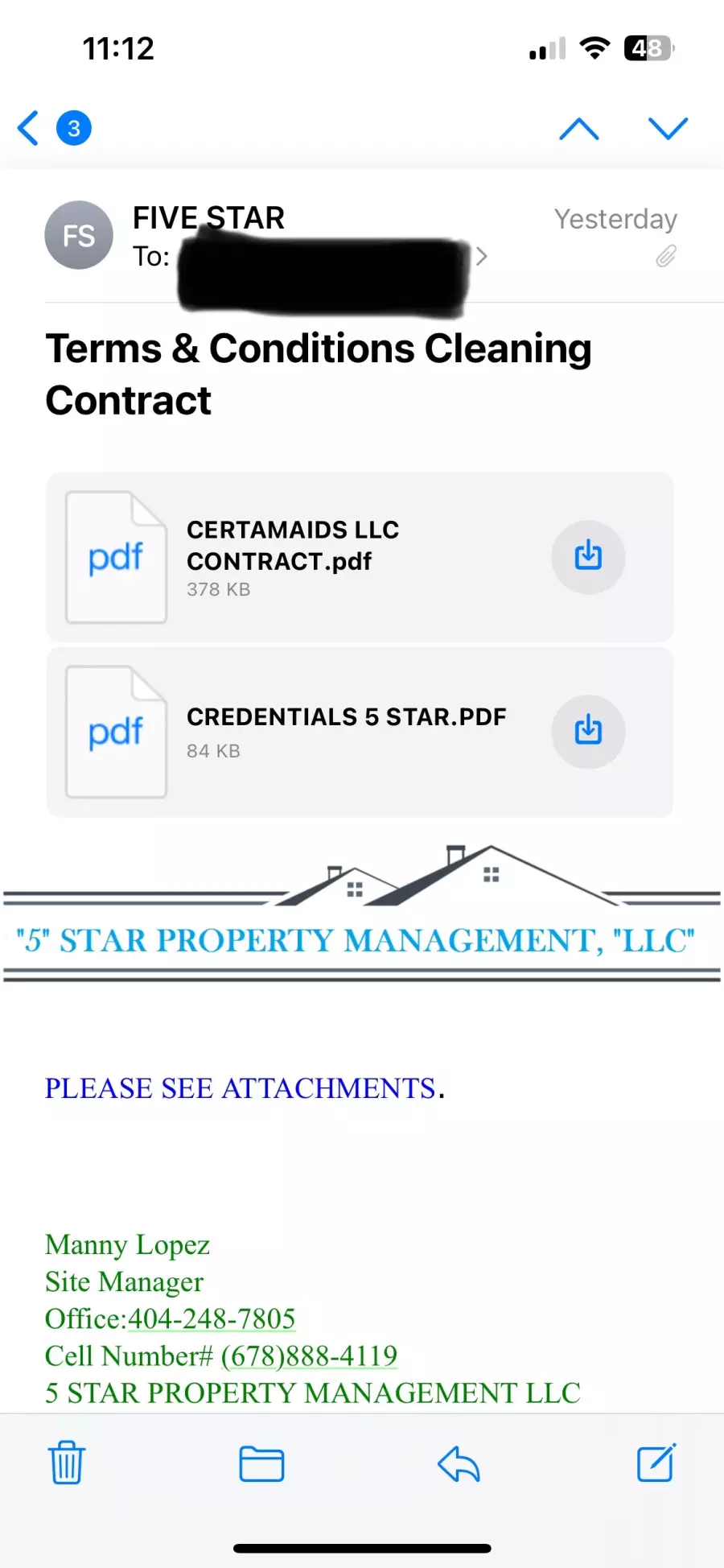Expand the recipient details chevron
Viewport: 724px width, 1568px height.
click(481, 257)
